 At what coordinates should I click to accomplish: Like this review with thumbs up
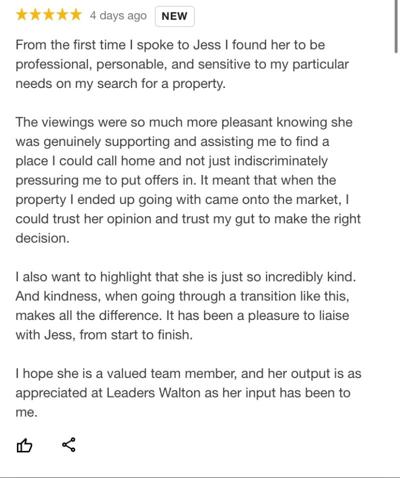pos(24,445)
